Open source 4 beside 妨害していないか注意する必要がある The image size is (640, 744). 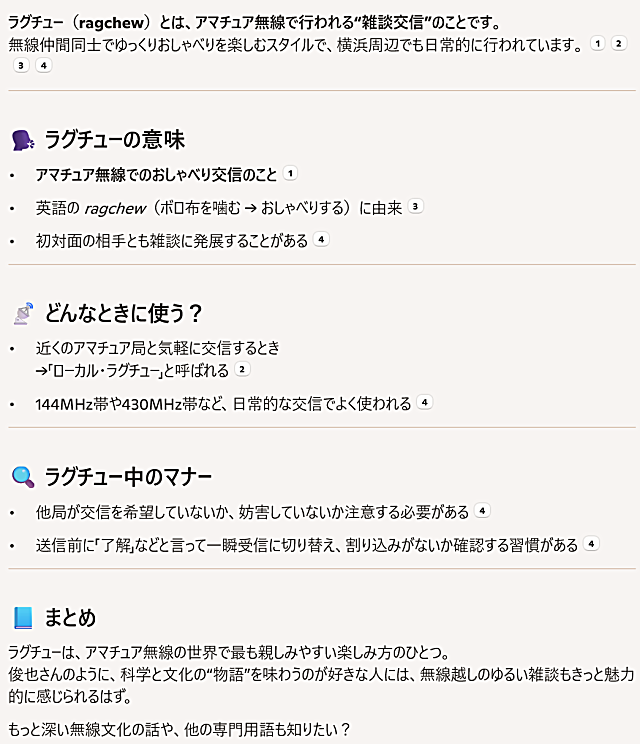pyautogui.click(x=482, y=511)
